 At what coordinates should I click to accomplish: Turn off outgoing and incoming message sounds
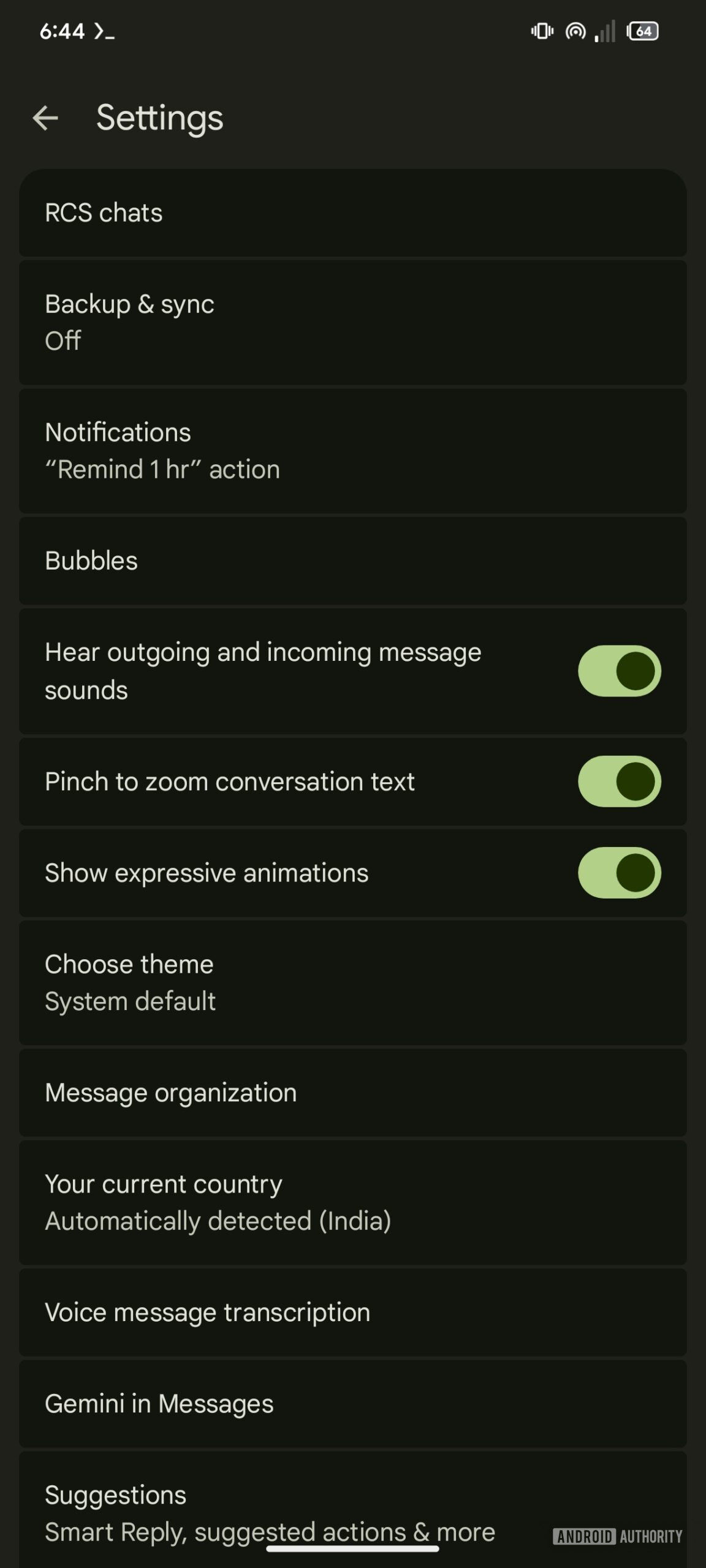pyautogui.click(x=619, y=671)
